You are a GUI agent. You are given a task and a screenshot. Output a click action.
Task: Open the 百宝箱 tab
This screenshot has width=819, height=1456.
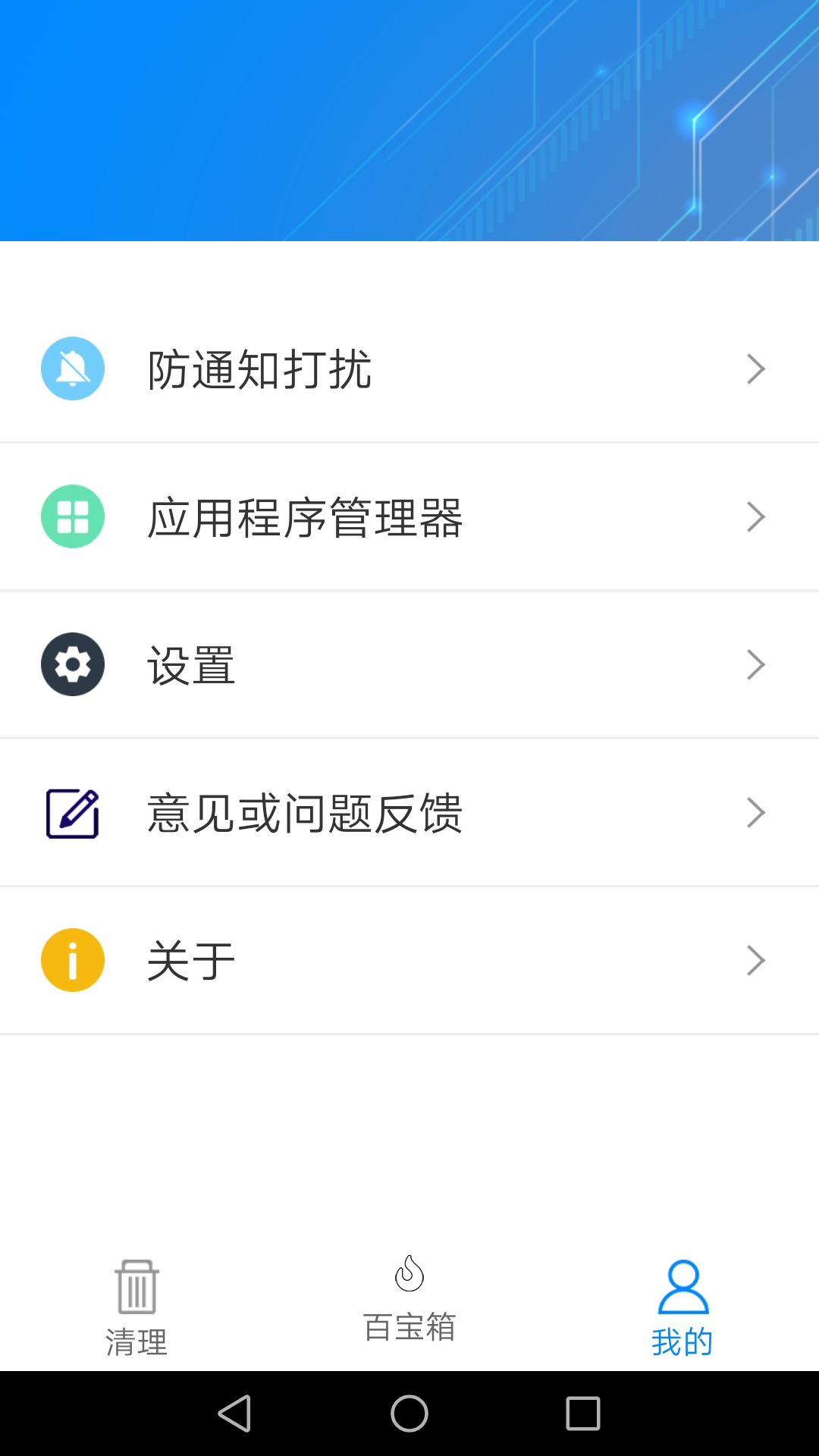pyautogui.click(x=409, y=1304)
